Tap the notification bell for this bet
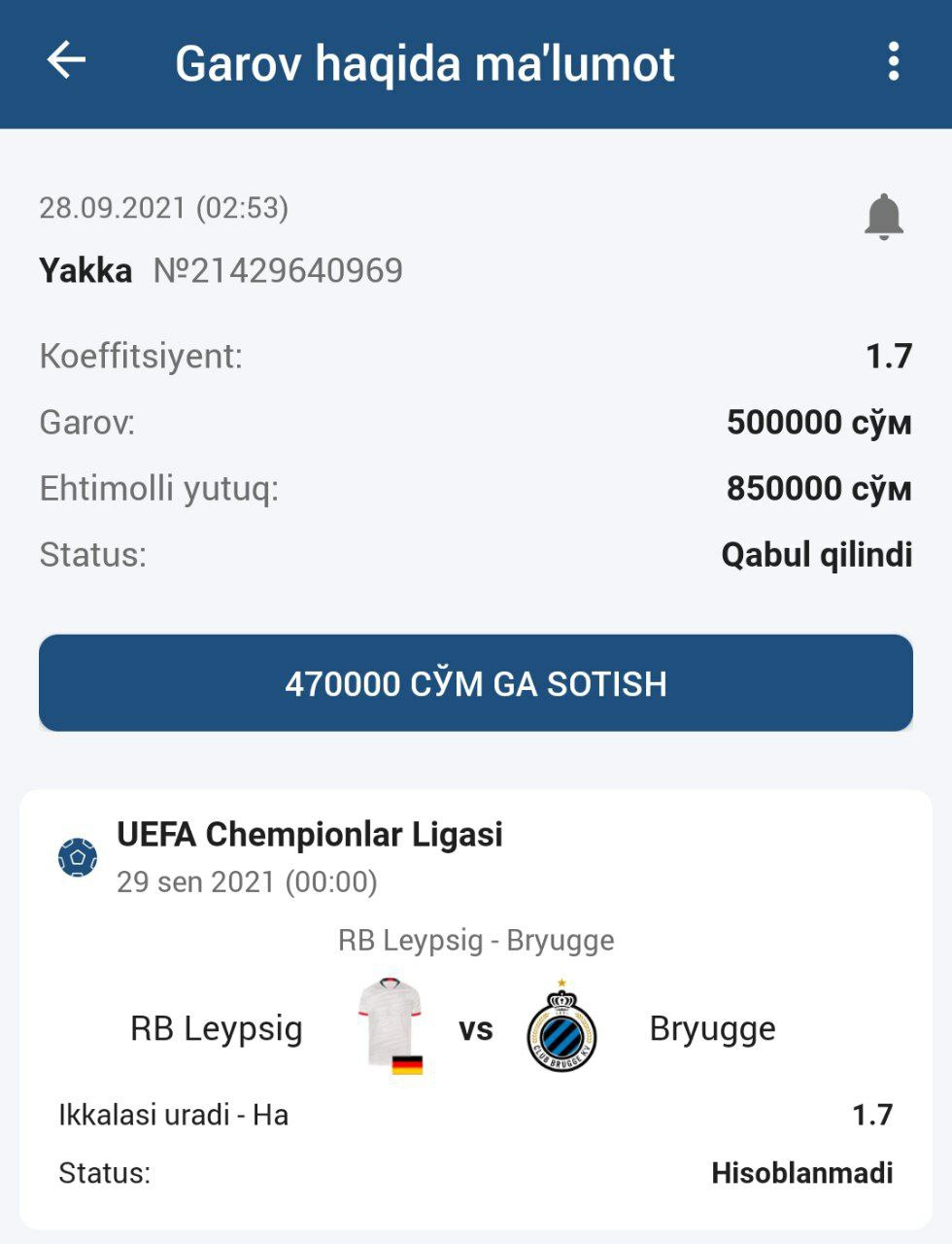Screen dimensions: 952x1244 (x=883, y=216)
